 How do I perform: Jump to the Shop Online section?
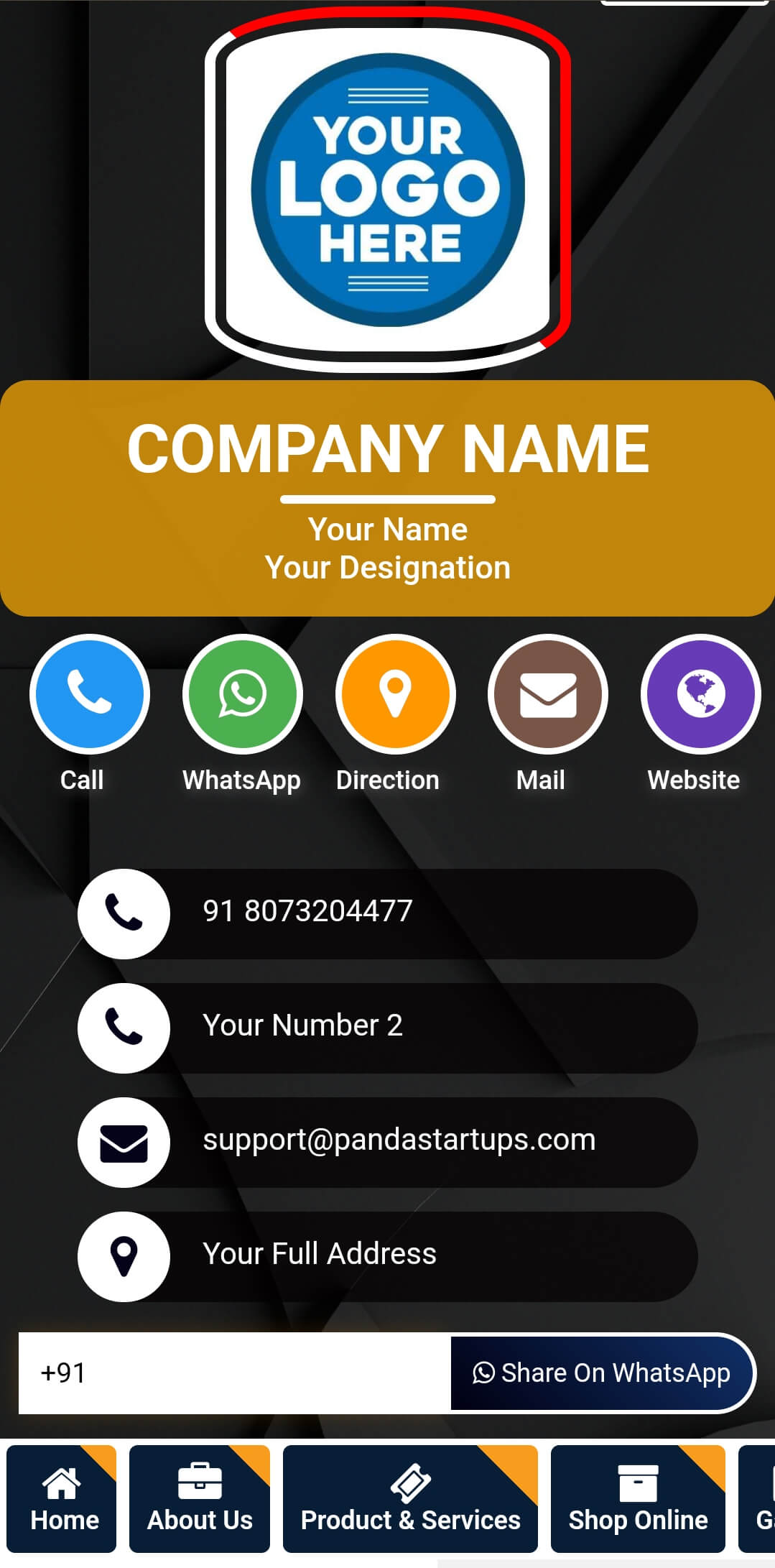pos(638,1500)
